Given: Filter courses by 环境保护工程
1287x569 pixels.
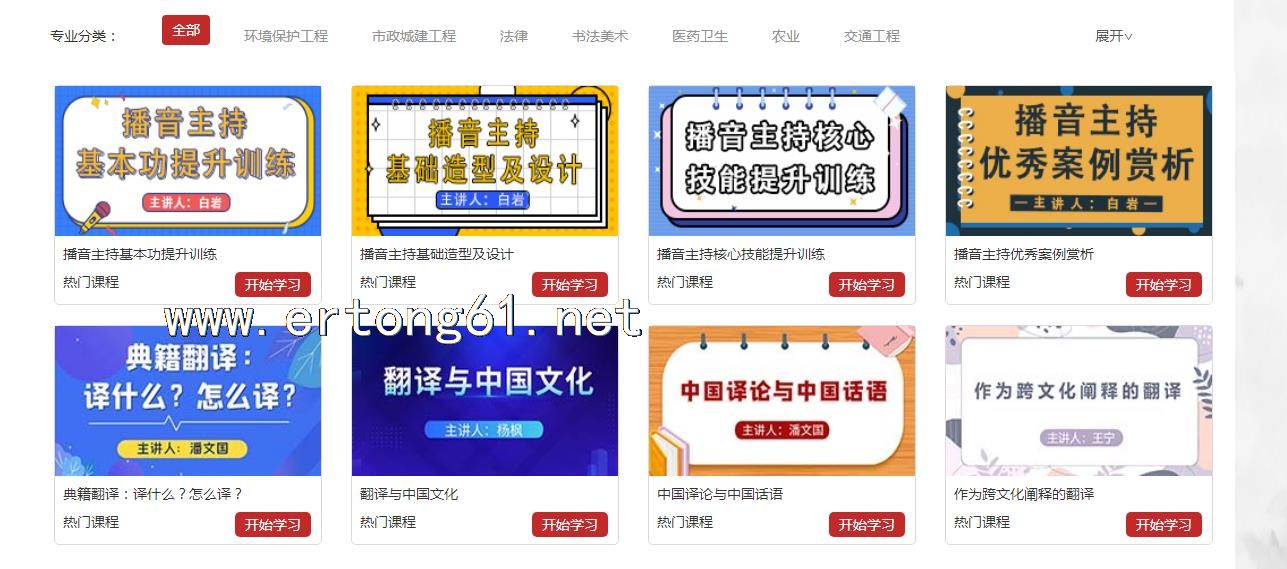Looking at the screenshot, I should pos(286,36).
